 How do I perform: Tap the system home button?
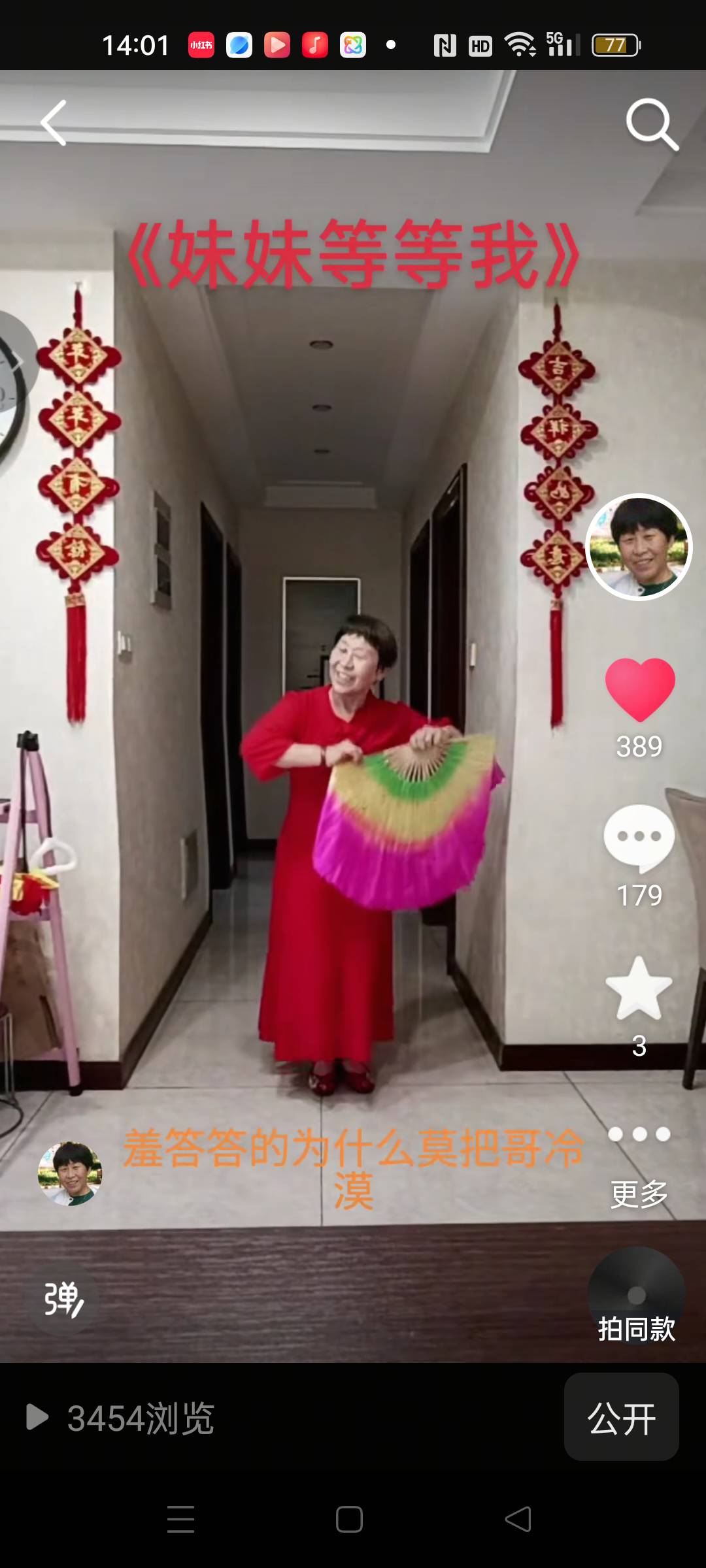click(349, 1519)
